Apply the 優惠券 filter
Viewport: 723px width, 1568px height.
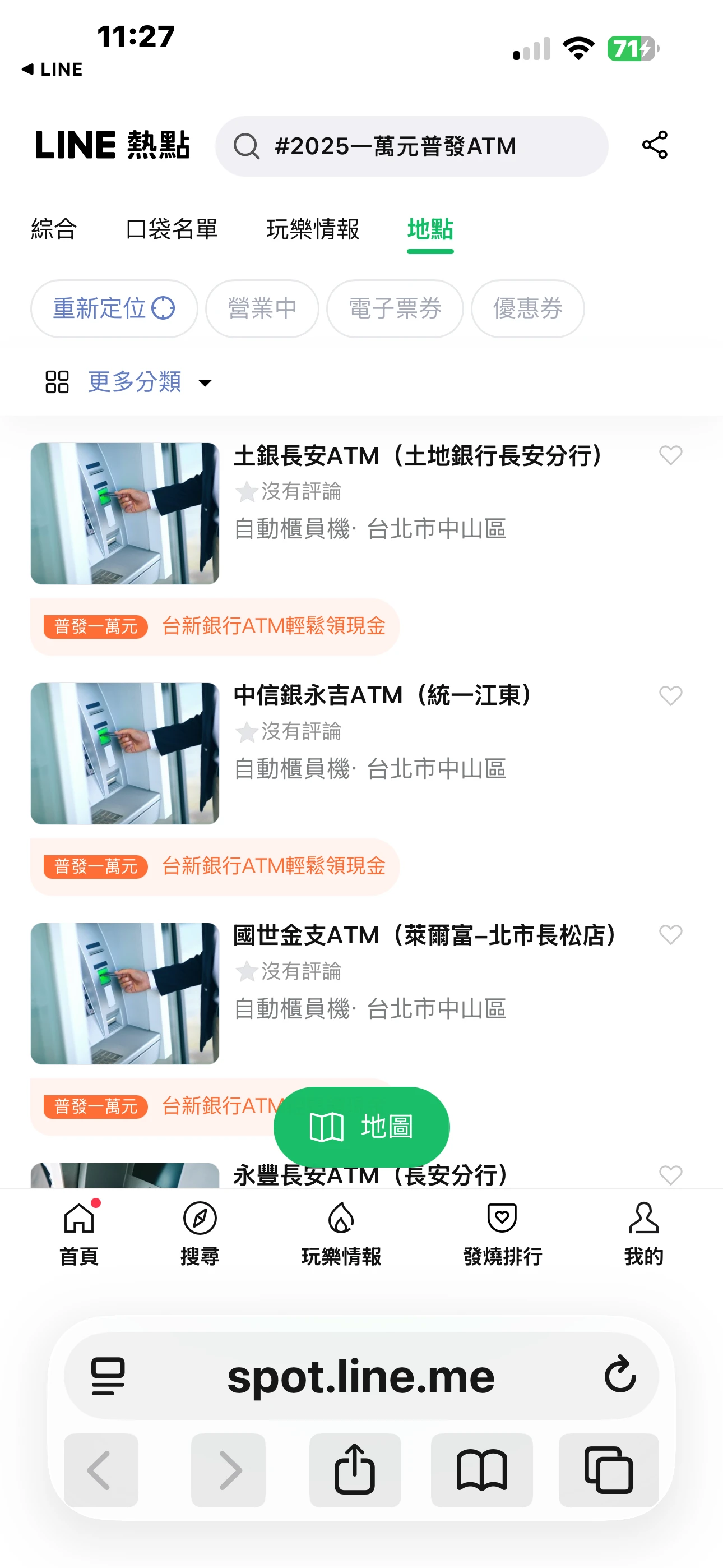pos(527,308)
